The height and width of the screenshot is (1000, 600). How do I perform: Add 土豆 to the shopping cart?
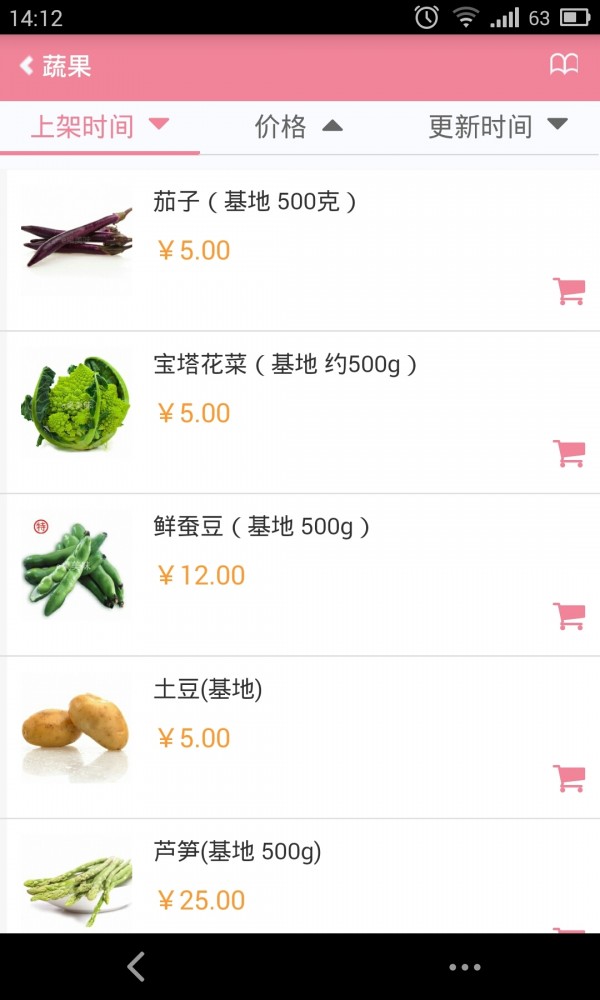(569, 778)
